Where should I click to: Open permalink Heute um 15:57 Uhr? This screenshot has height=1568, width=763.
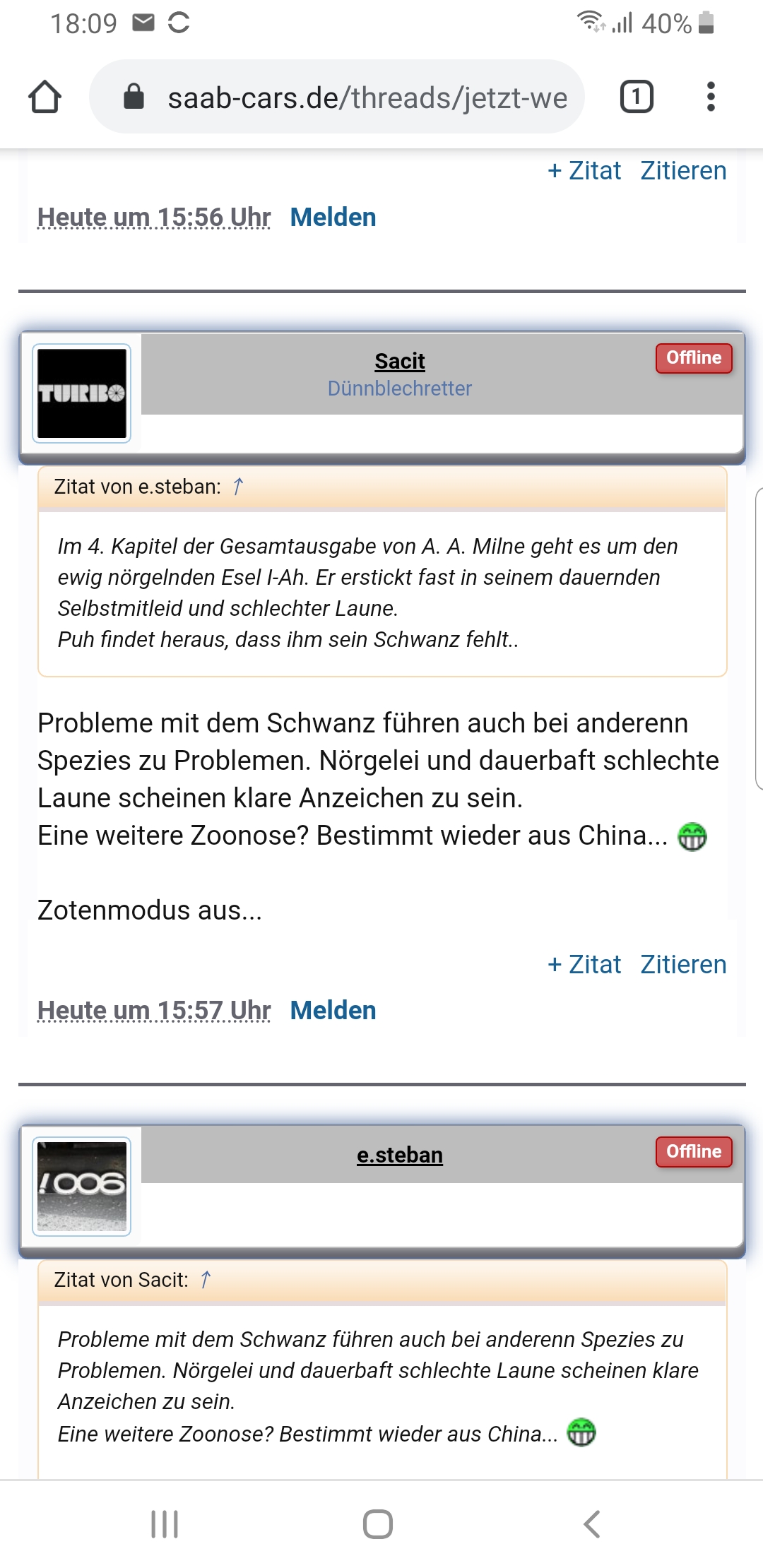[x=154, y=1010]
